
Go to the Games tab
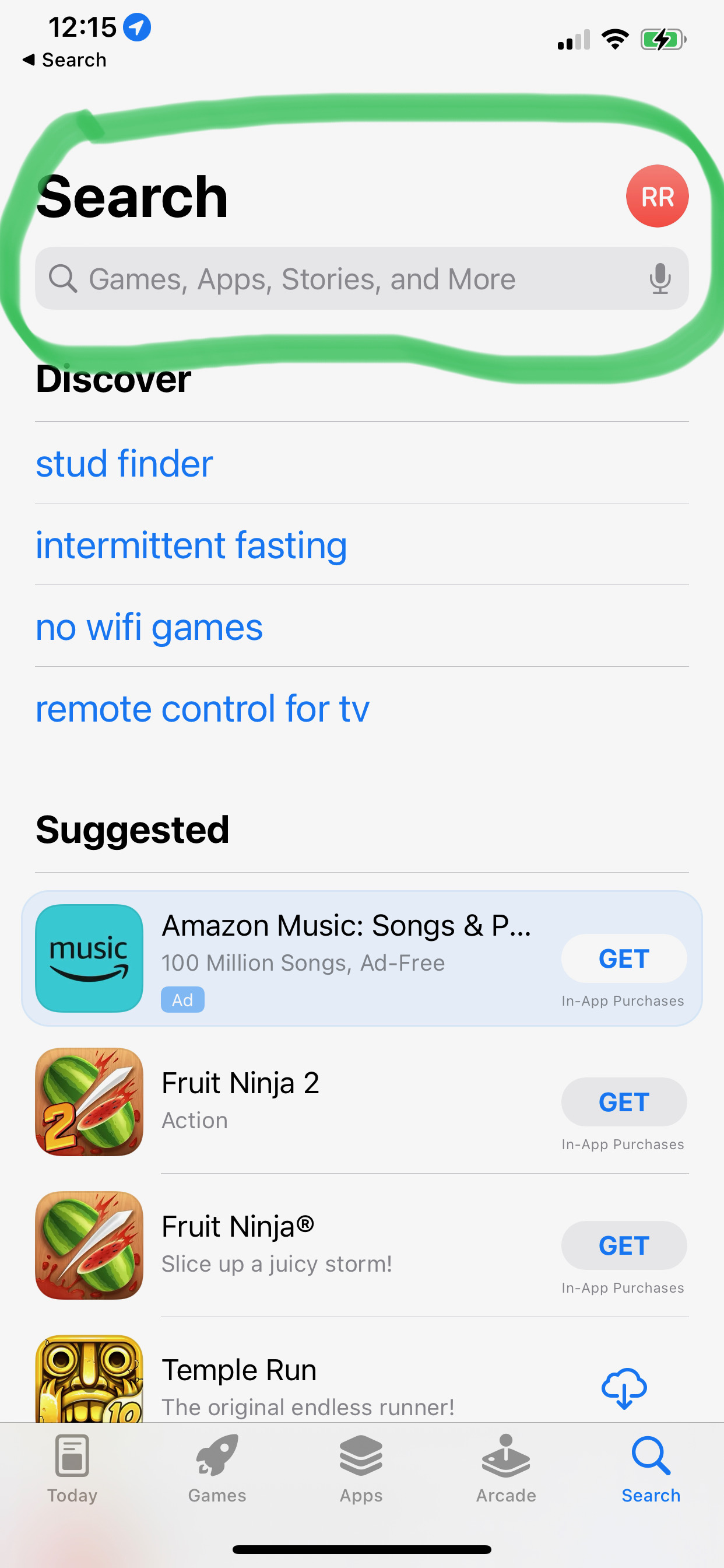tap(217, 1468)
